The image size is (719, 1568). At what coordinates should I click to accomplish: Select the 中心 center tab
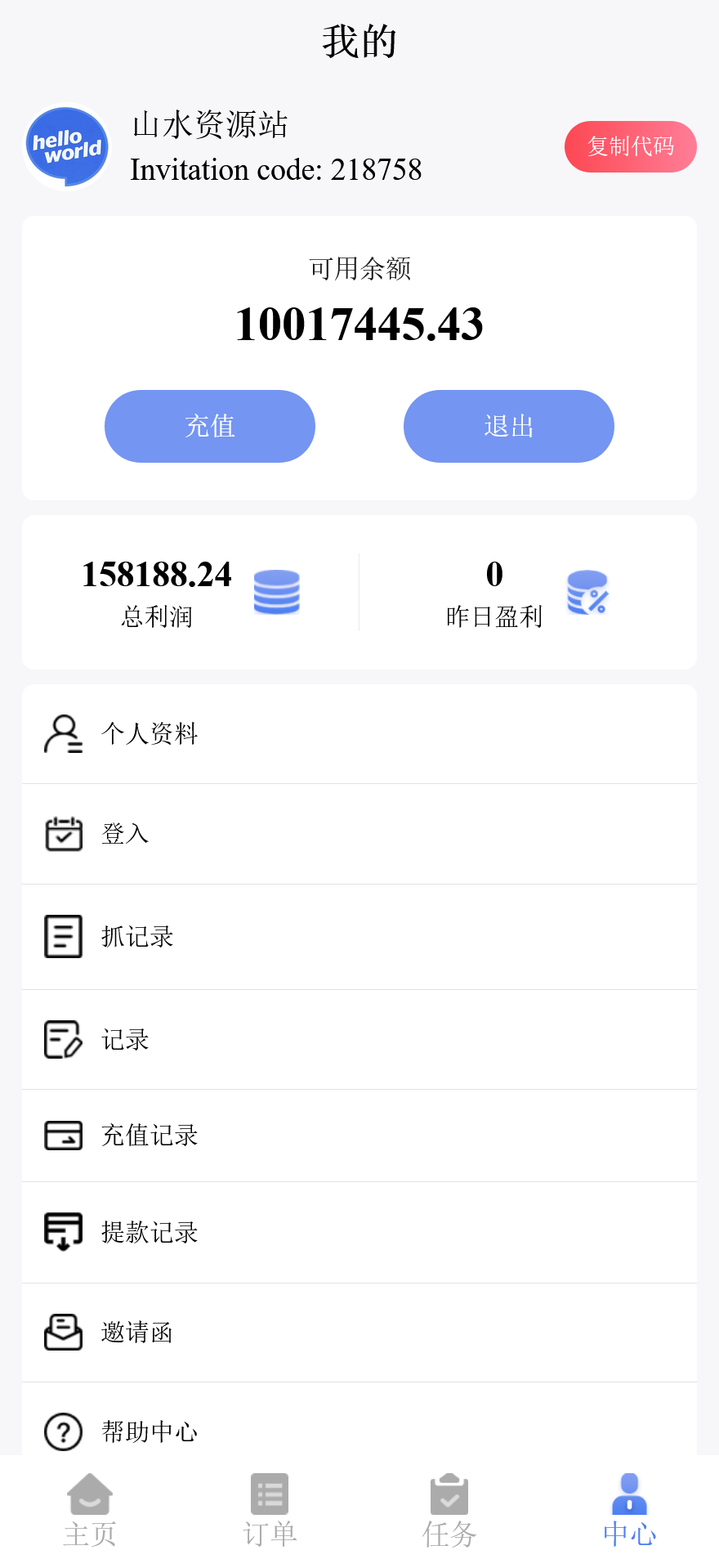628,1510
